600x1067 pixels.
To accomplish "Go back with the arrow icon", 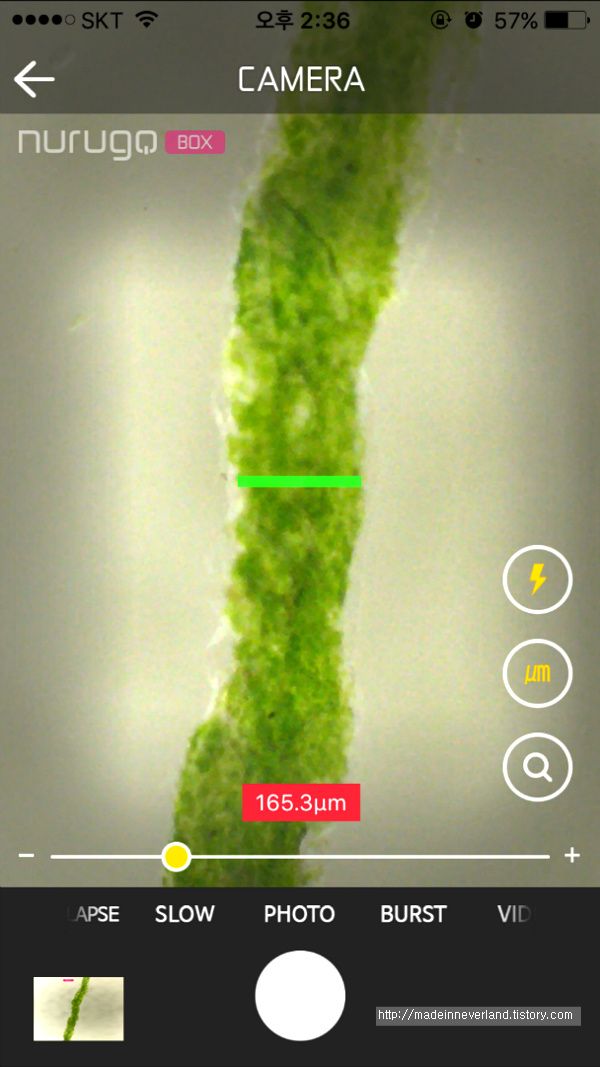I will (34, 79).
